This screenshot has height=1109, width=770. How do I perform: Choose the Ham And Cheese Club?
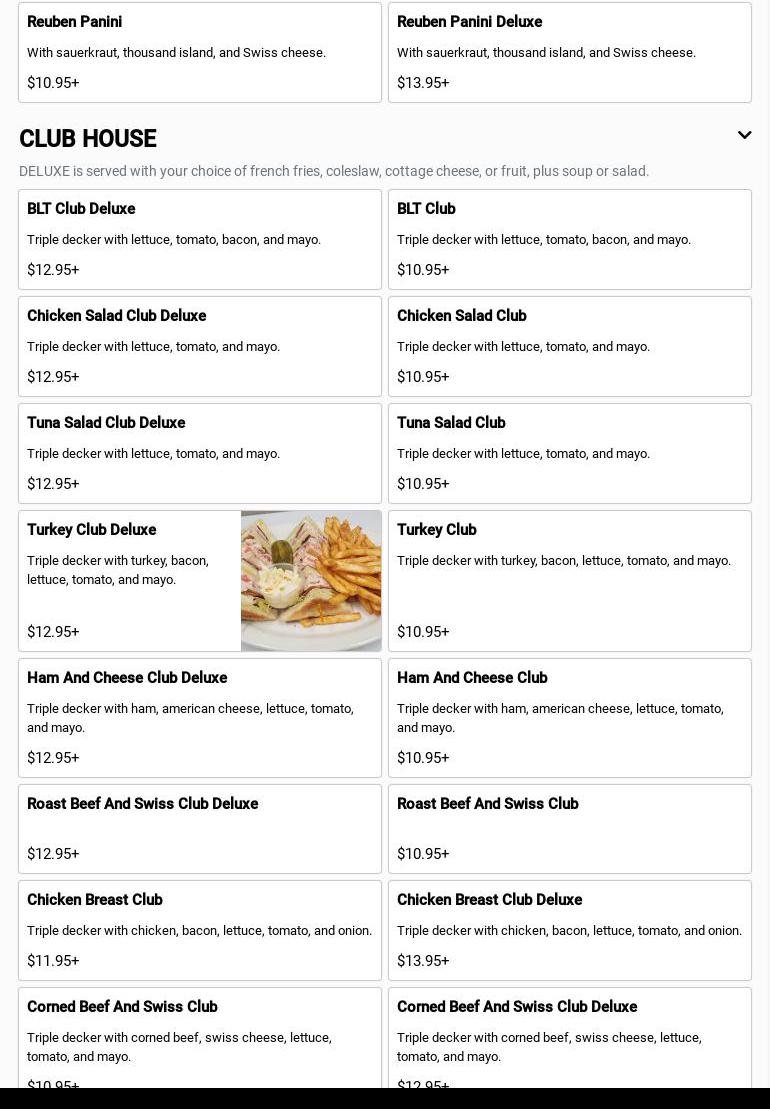coord(570,717)
